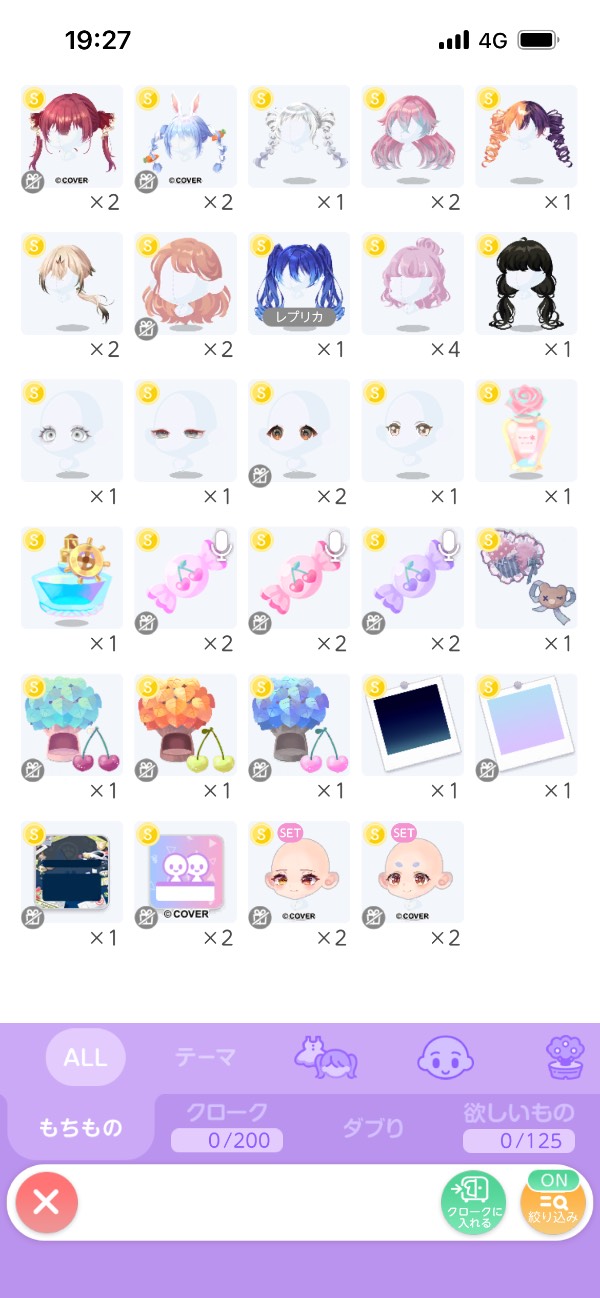Tap the クロークに入れる green button

(474, 1203)
